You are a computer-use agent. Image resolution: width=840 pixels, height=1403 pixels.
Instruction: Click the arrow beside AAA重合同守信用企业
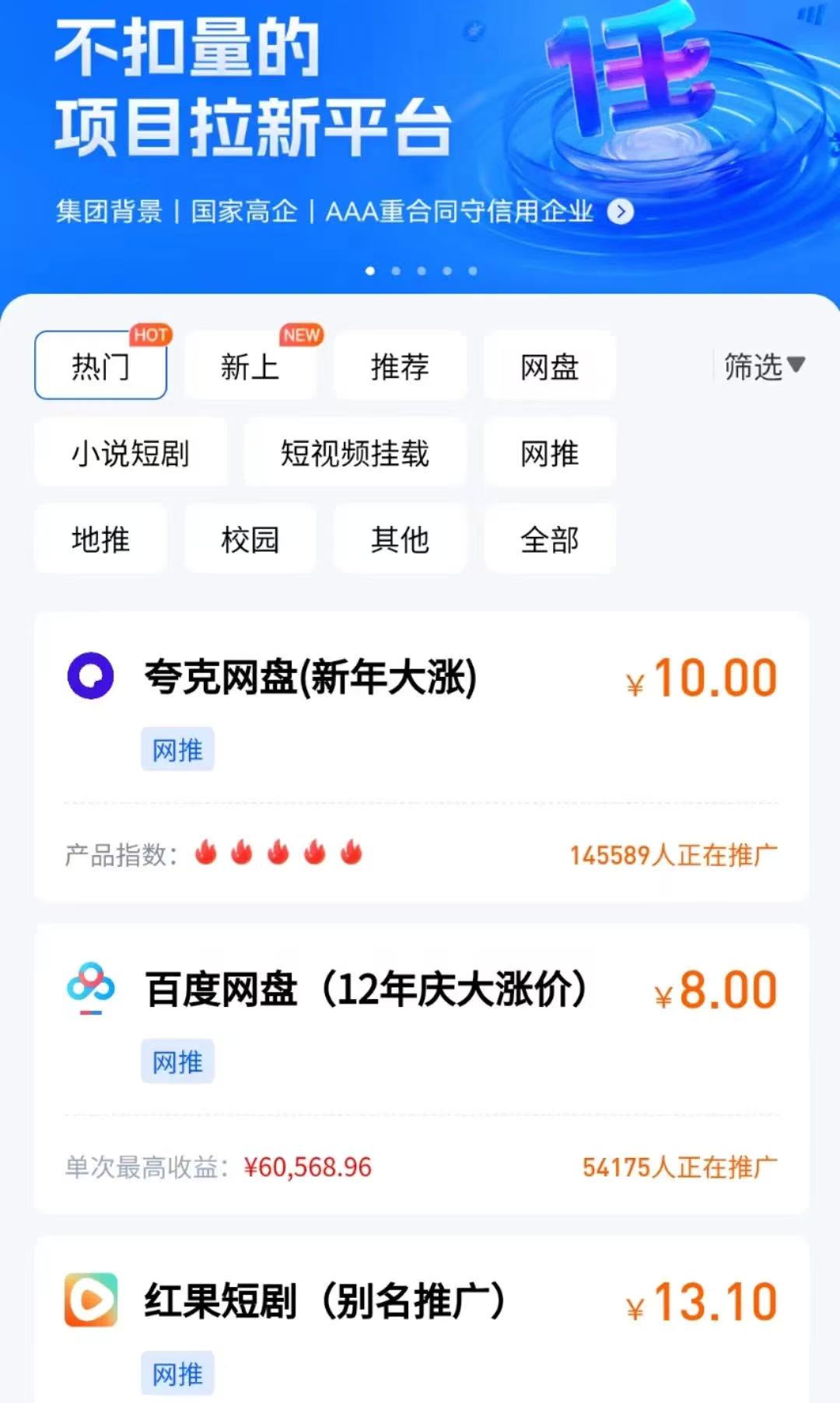click(620, 212)
